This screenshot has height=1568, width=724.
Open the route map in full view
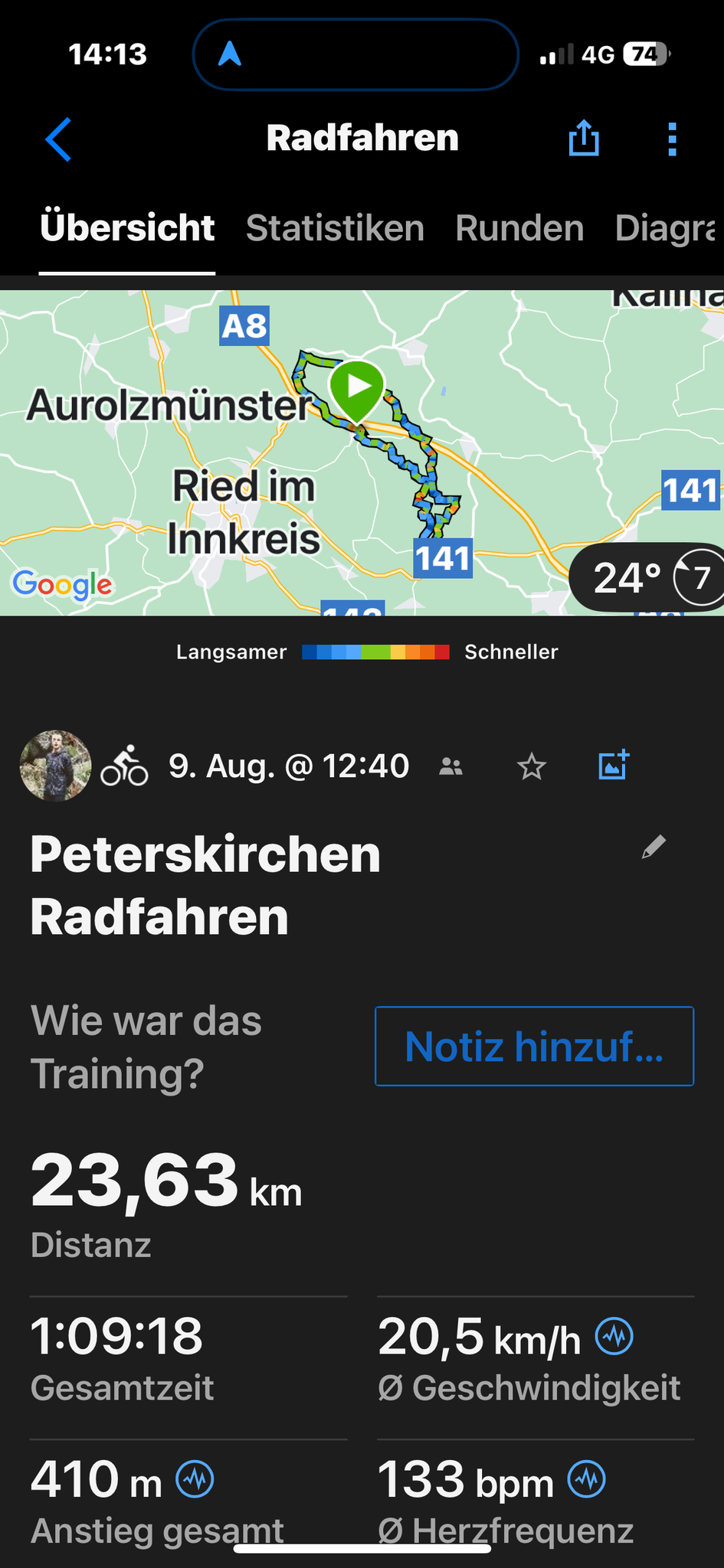coord(362,452)
